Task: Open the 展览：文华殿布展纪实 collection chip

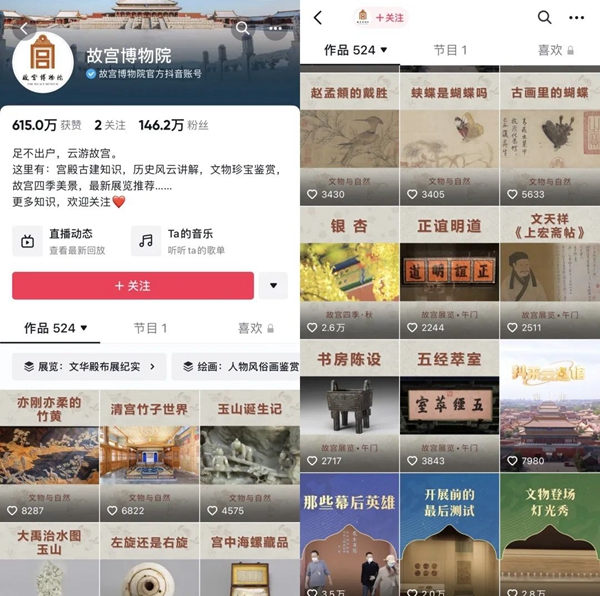Action: click(x=88, y=367)
